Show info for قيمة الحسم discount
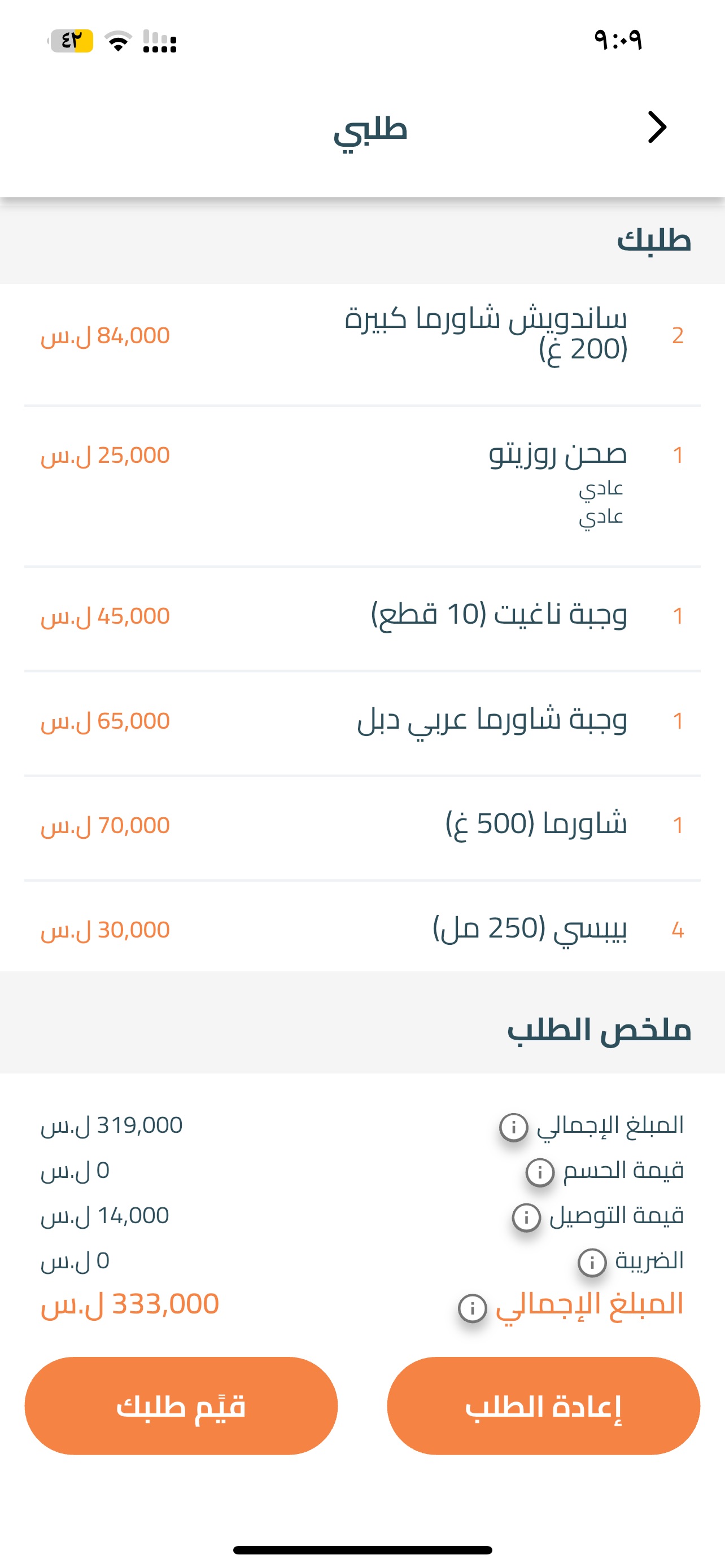This screenshot has height=1568, width=725. point(539,1172)
